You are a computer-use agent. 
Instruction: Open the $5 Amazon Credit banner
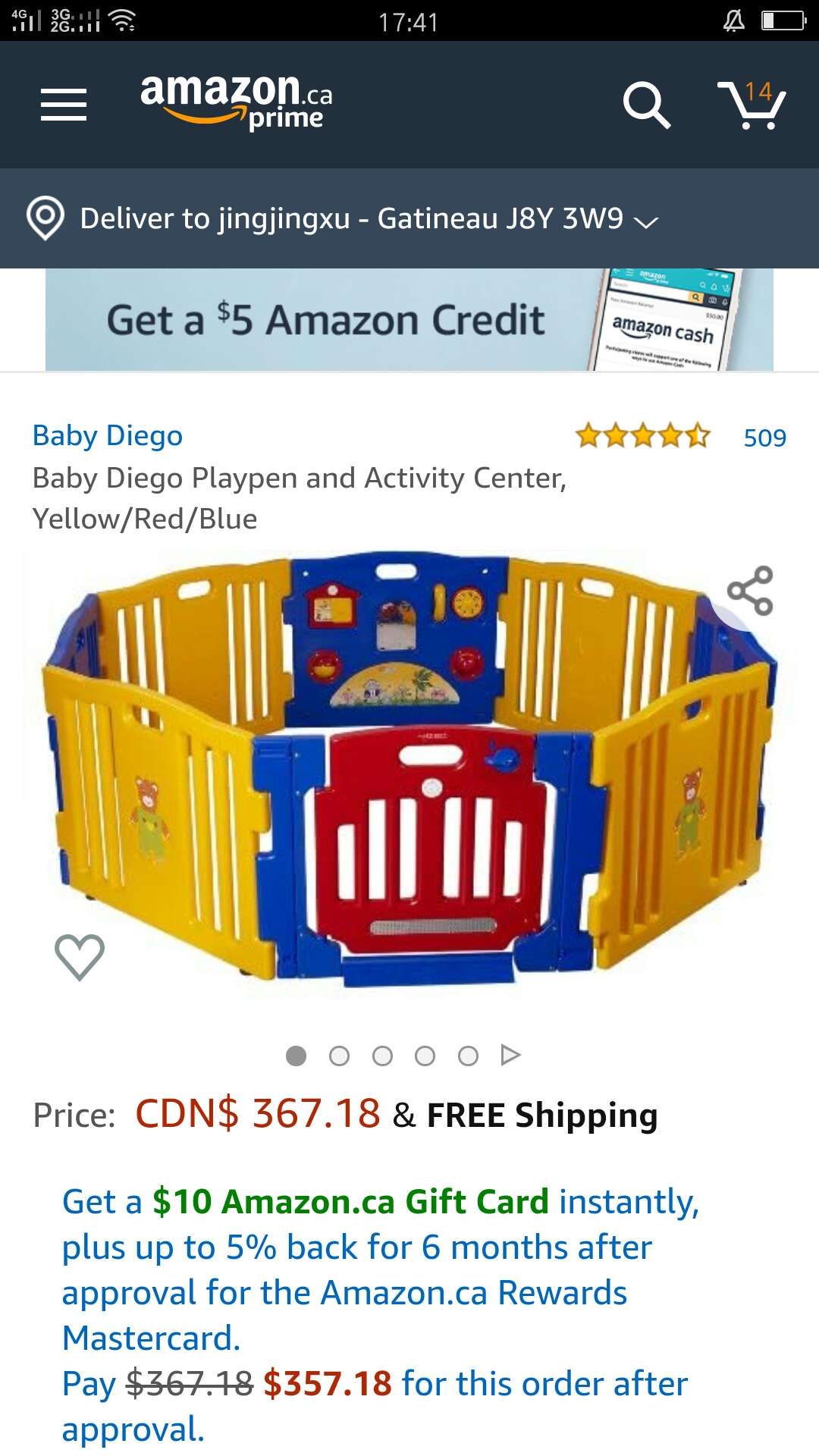pyautogui.click(x=409, y=320)
